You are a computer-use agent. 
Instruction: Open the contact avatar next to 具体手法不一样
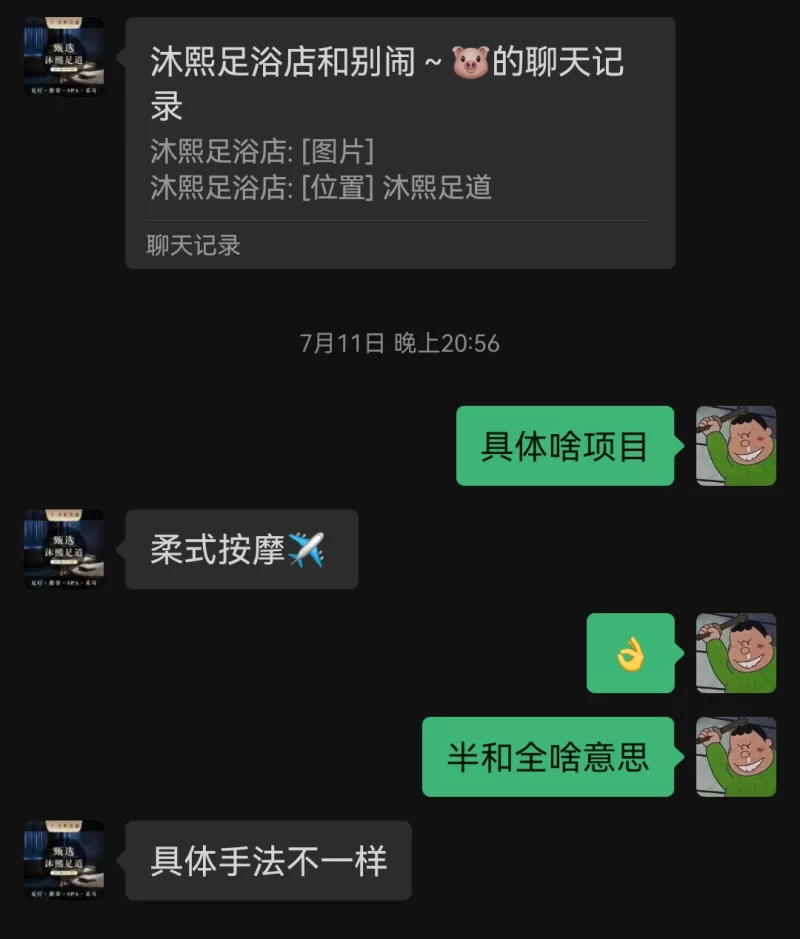64,860
